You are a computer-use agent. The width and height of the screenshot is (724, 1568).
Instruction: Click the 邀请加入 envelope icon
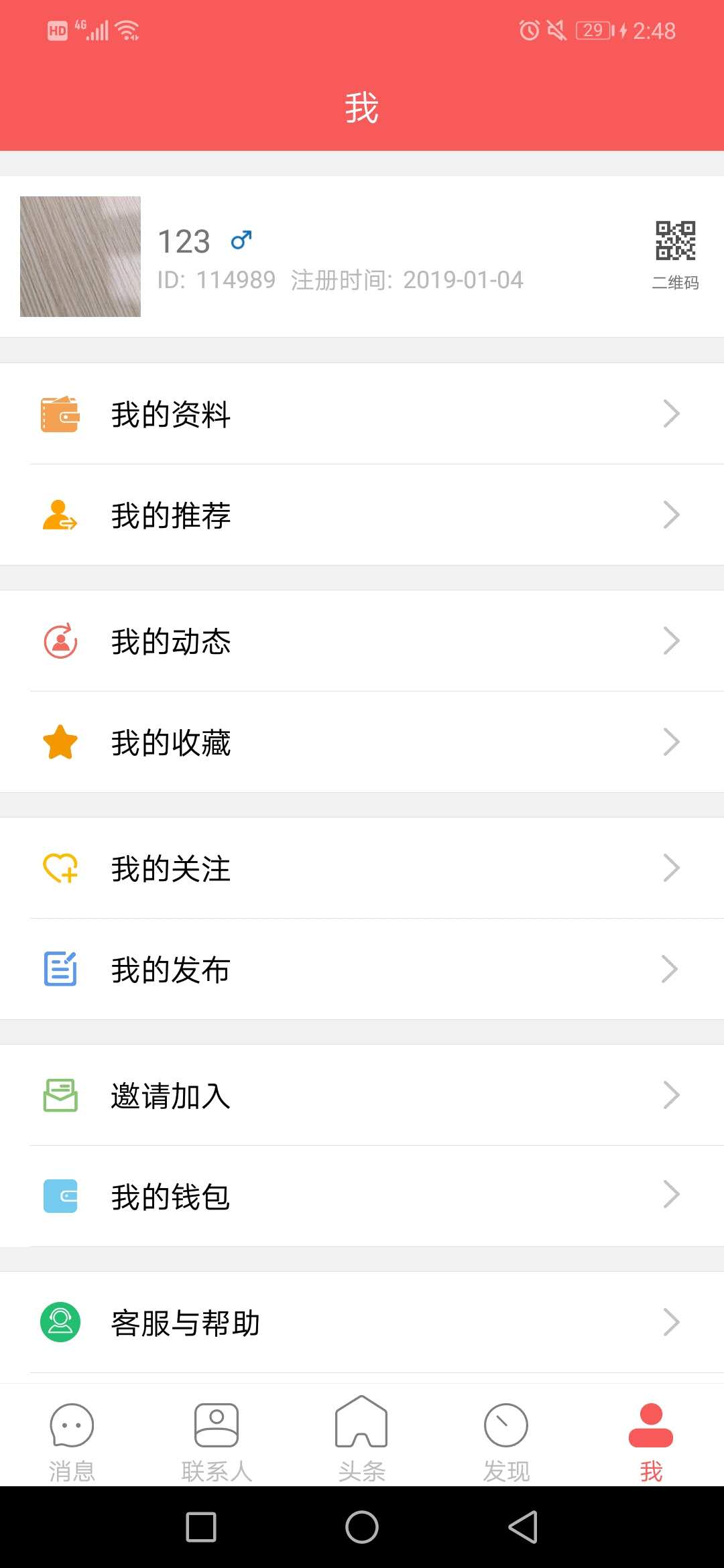60,1096
